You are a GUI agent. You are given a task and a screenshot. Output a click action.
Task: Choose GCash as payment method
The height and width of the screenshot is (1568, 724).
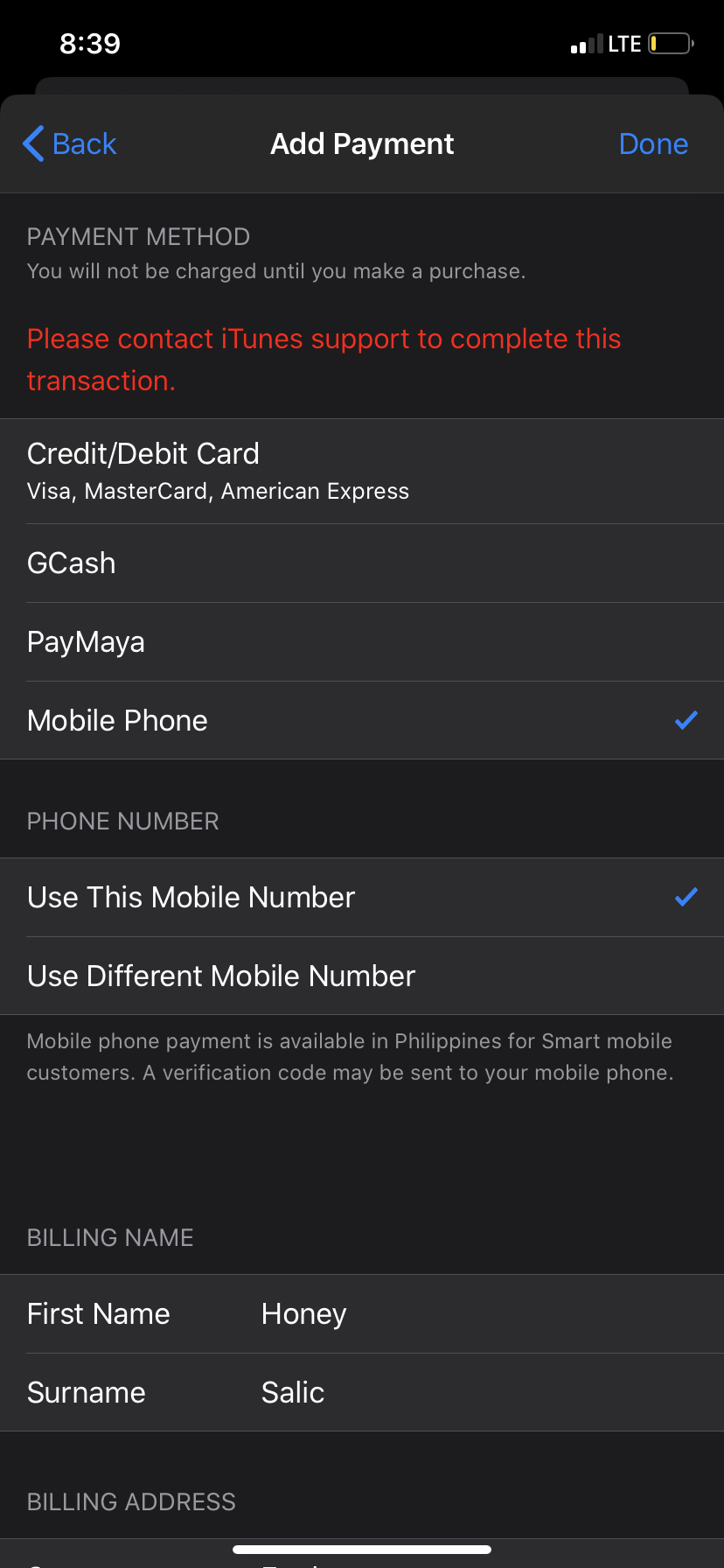coord(362,563)
